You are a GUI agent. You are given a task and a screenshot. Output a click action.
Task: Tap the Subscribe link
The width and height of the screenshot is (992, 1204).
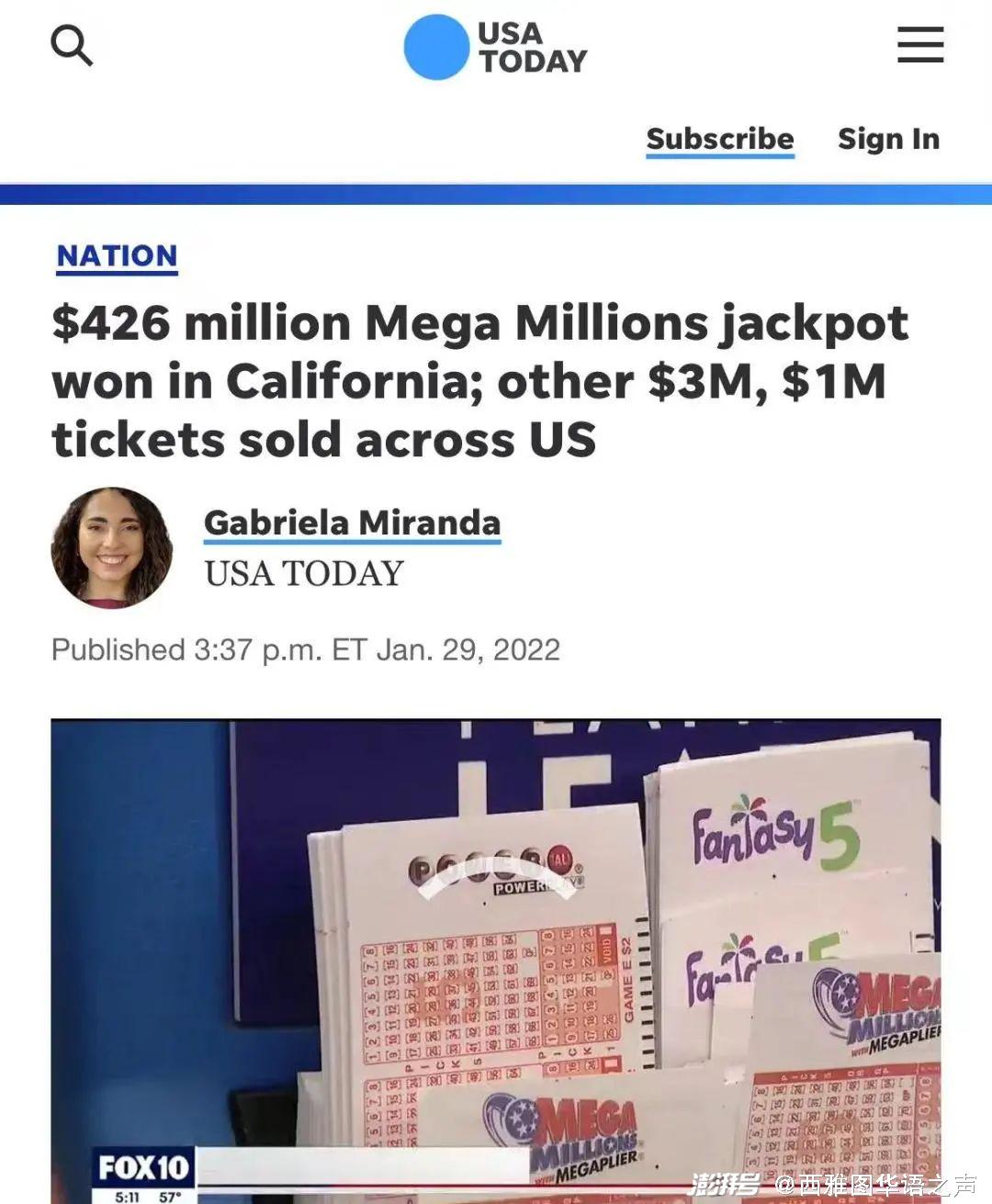coord(719,139)
